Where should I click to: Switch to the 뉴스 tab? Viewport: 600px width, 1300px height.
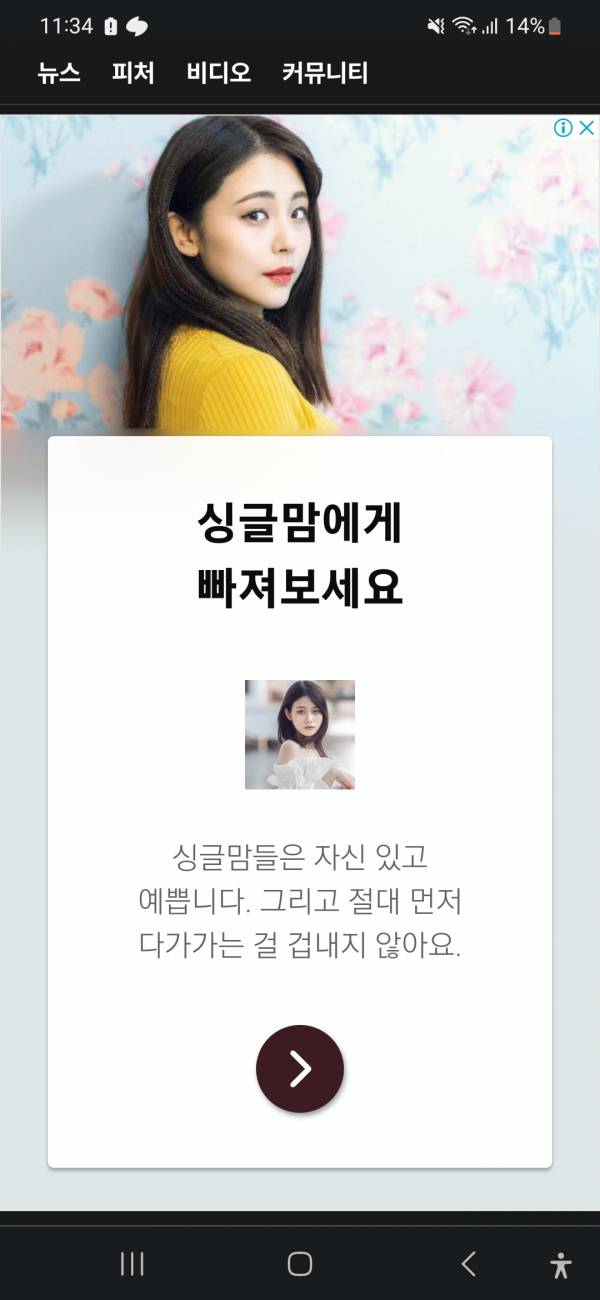point(59,73)
